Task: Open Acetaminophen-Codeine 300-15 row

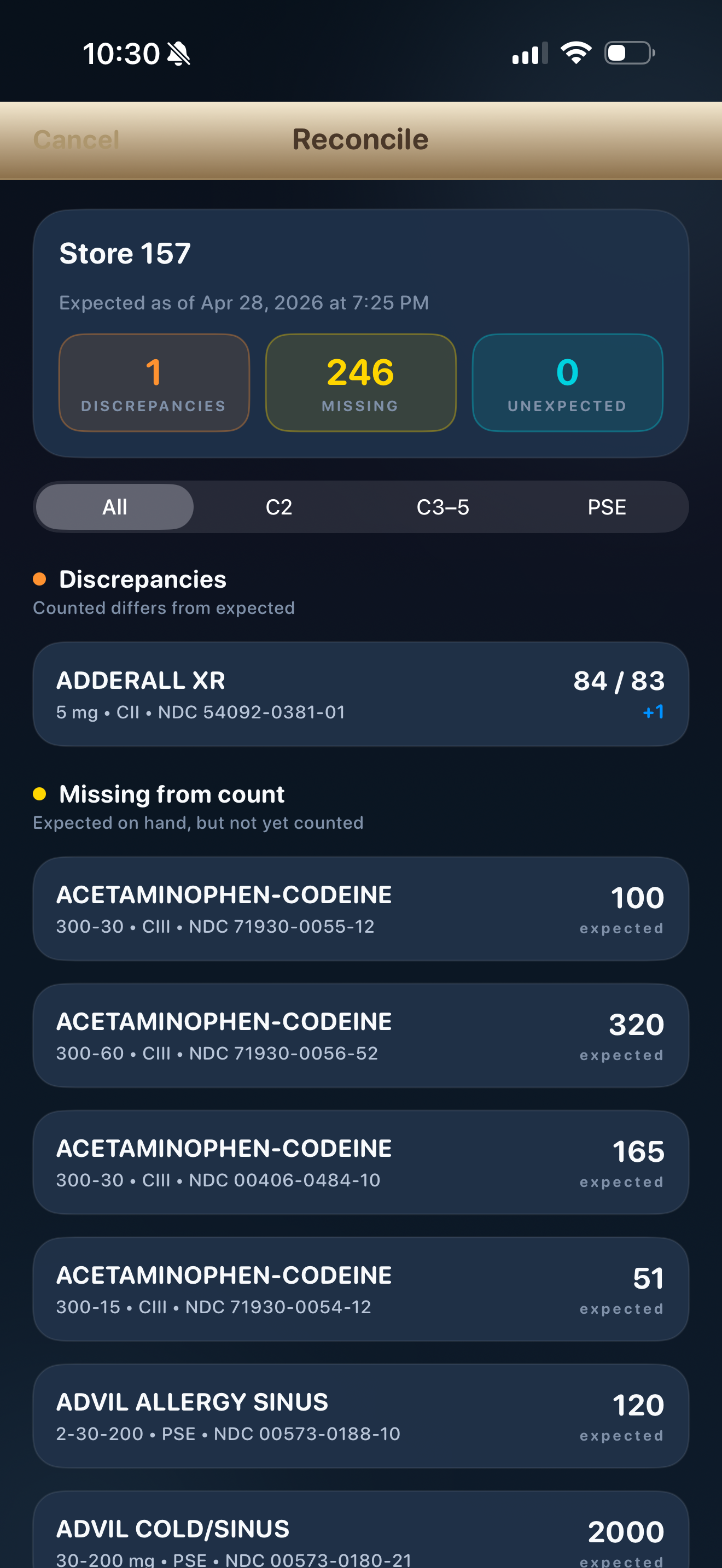Action: point(360,1289)
